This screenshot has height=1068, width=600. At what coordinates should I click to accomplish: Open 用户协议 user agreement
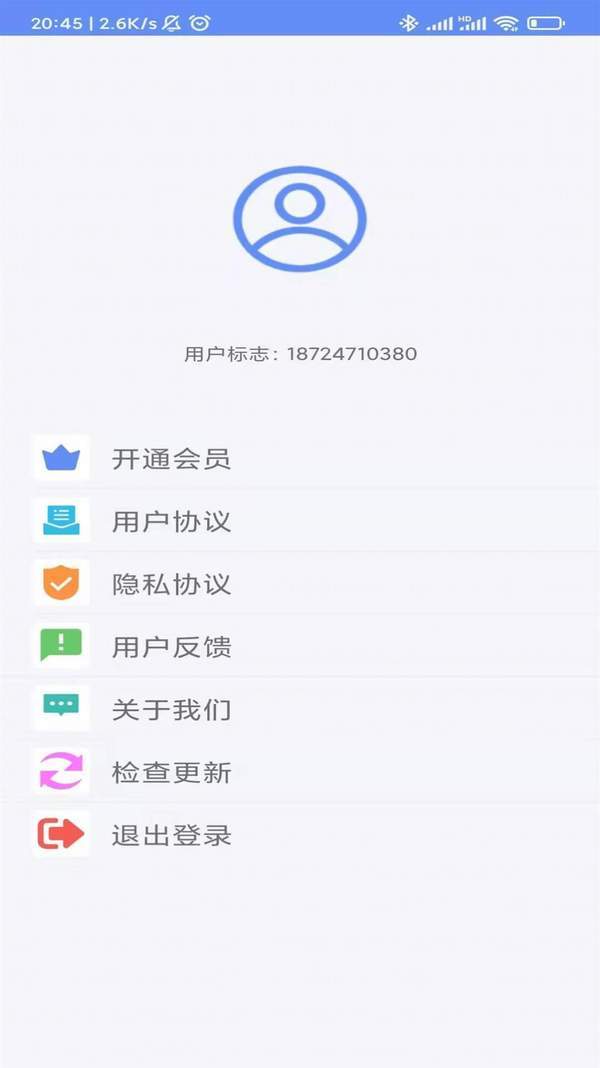(171, 521)
